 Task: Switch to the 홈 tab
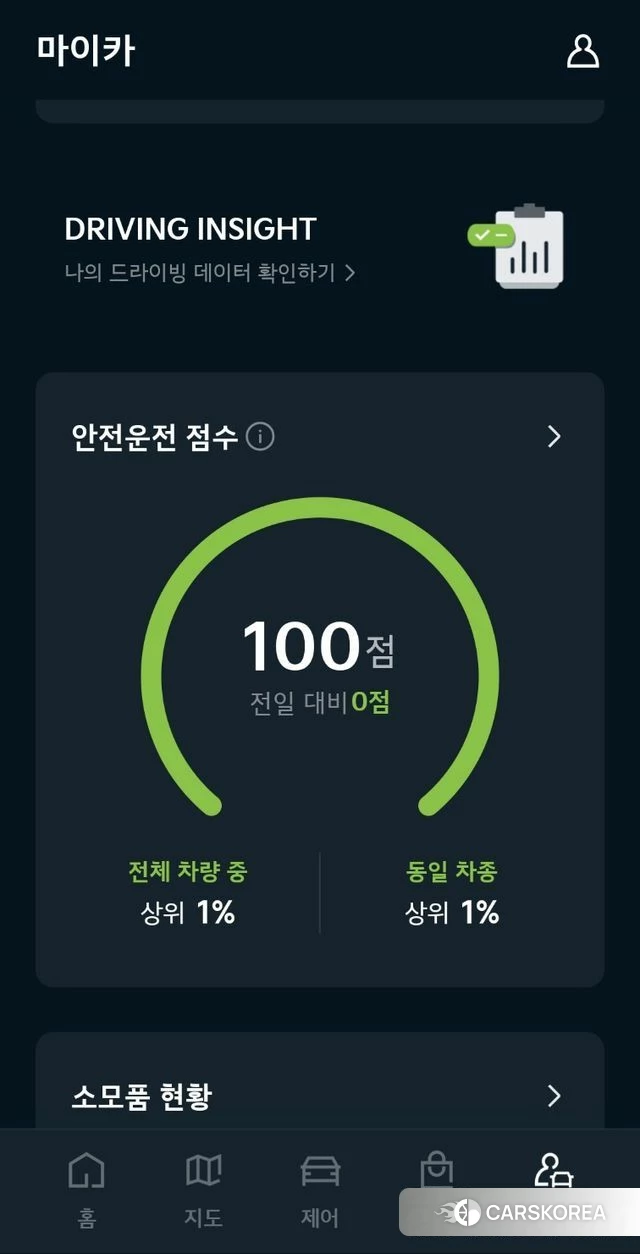86,1190
